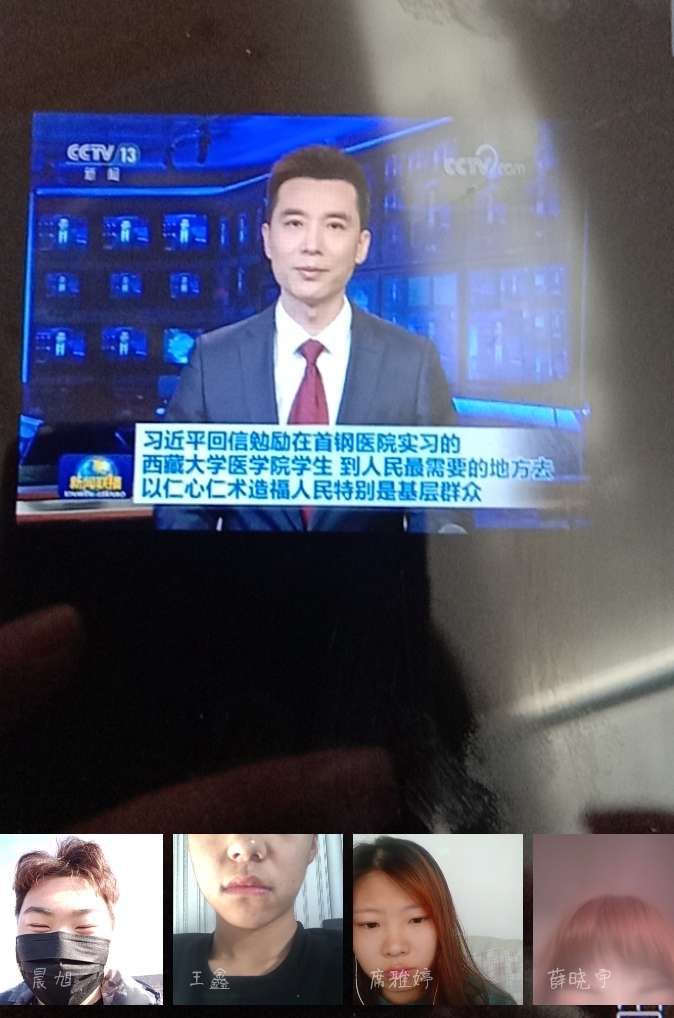The image size is (674, 1018).
Task: Open 王鑫's participant video
Action: (x=258, y=920)
